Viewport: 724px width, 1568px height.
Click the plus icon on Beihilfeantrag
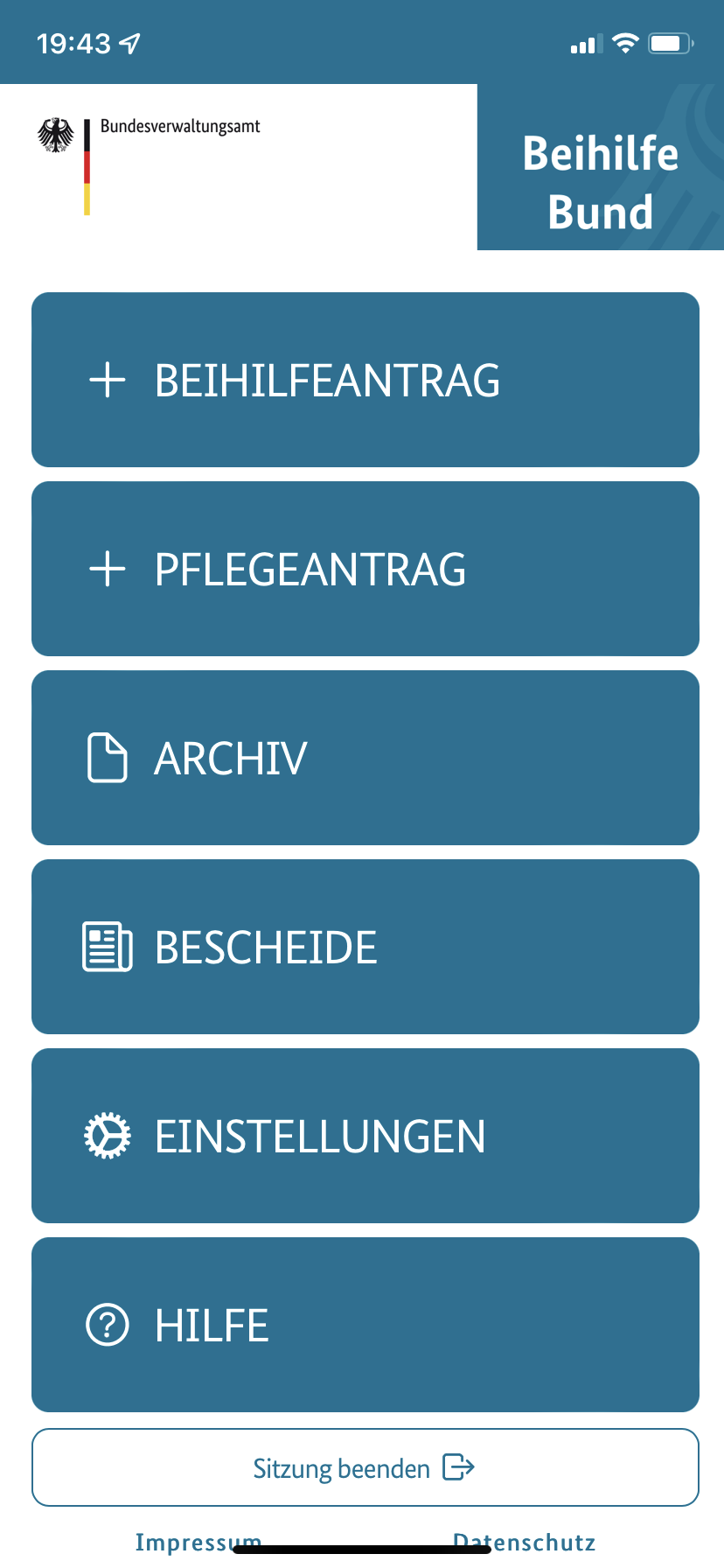107,380
